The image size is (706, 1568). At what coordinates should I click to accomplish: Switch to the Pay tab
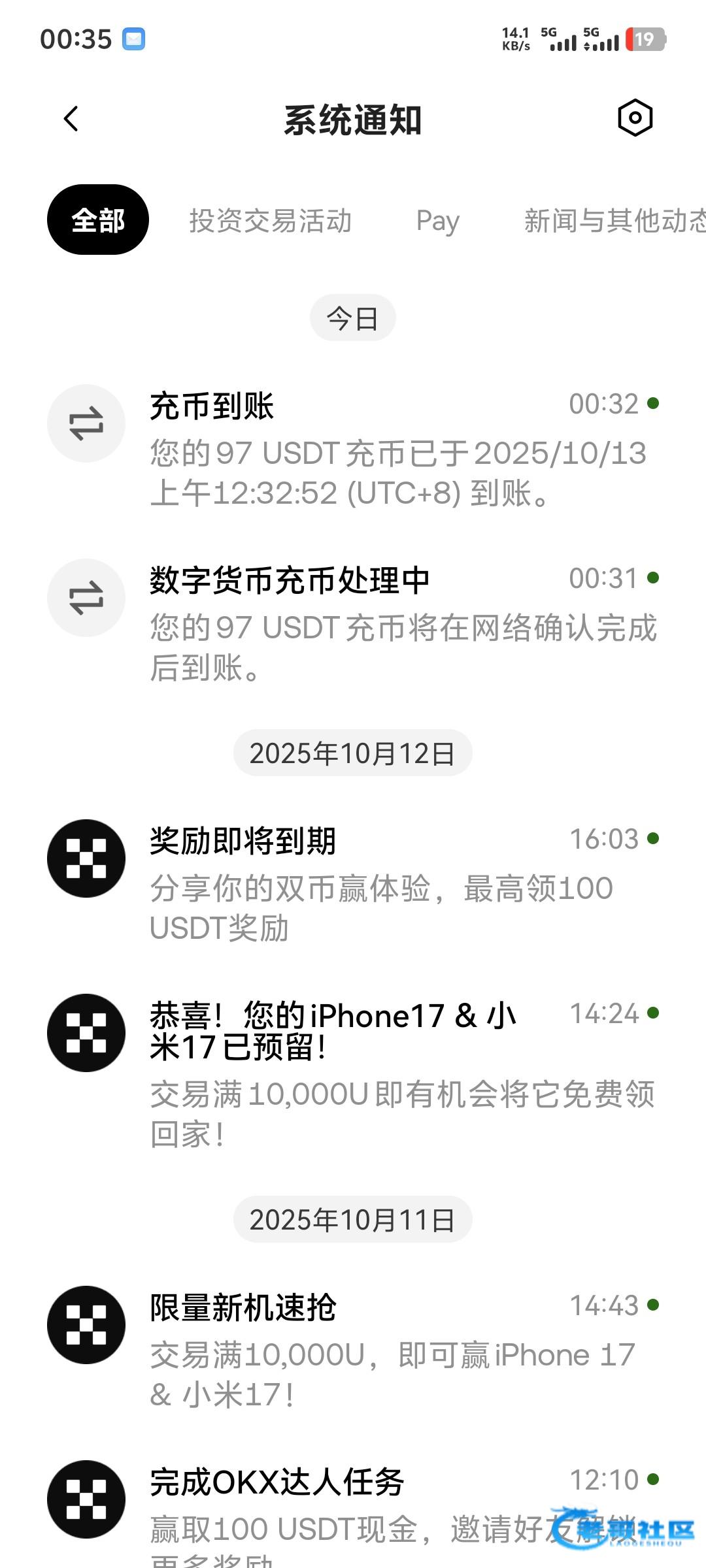point(437,221)
